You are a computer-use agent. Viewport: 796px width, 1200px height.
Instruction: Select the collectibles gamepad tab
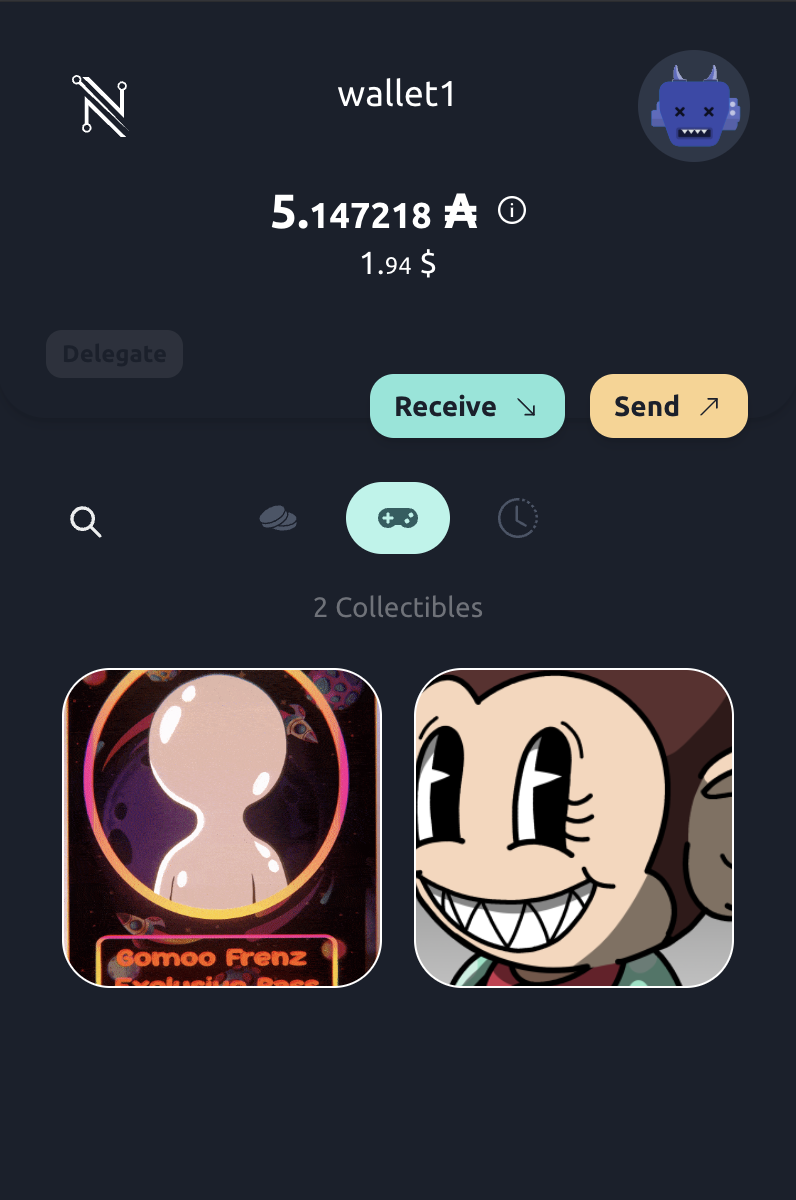click(398, 518)
